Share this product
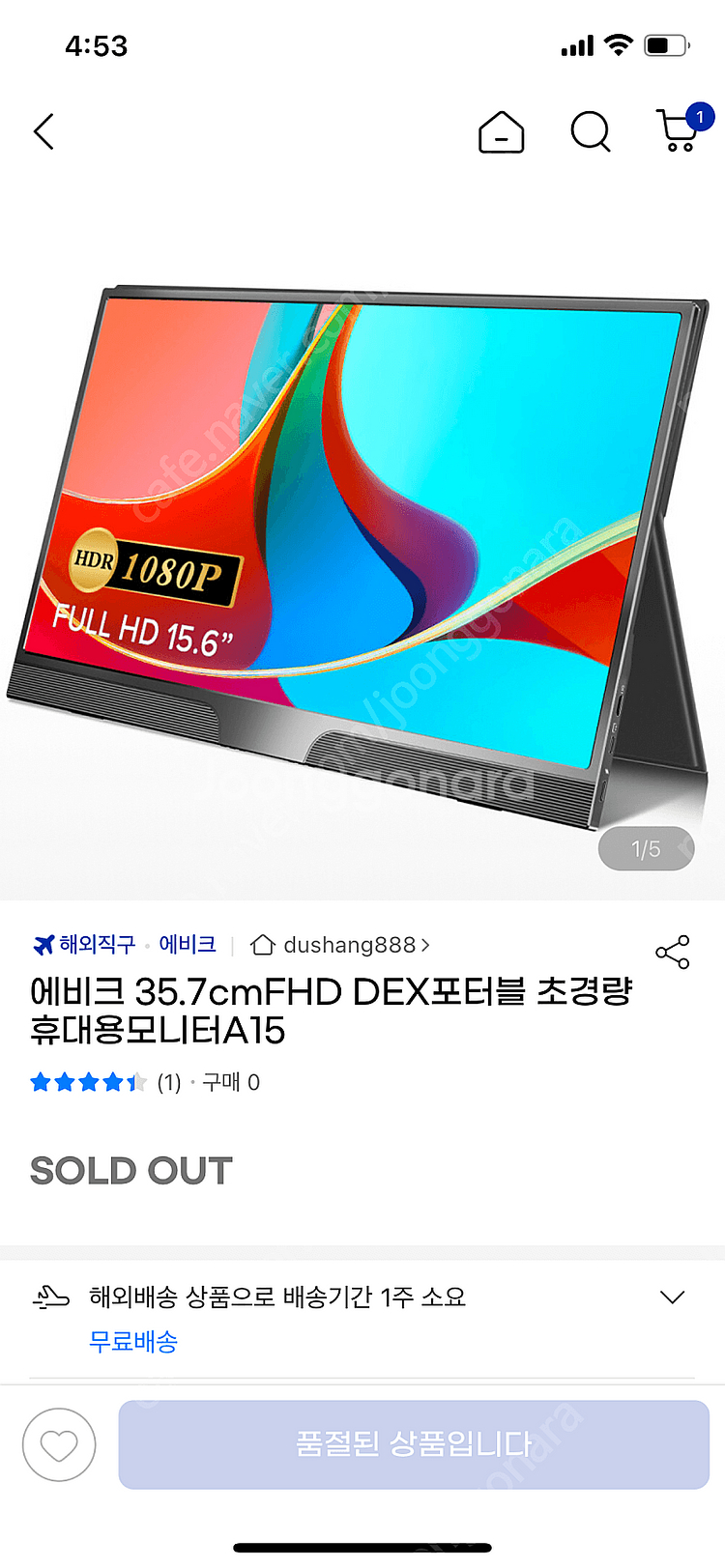 click(672, 953)
